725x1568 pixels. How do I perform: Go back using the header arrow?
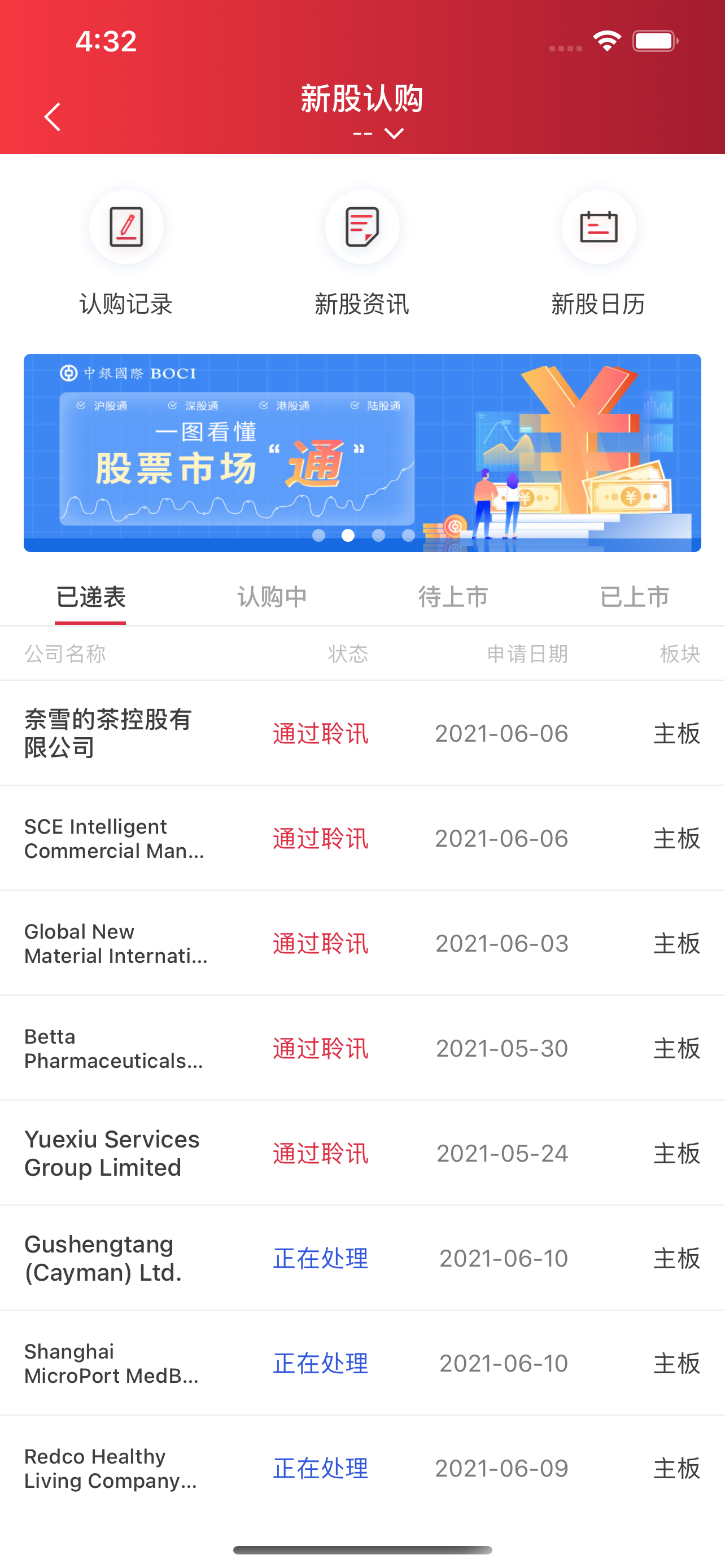[53, 117]
